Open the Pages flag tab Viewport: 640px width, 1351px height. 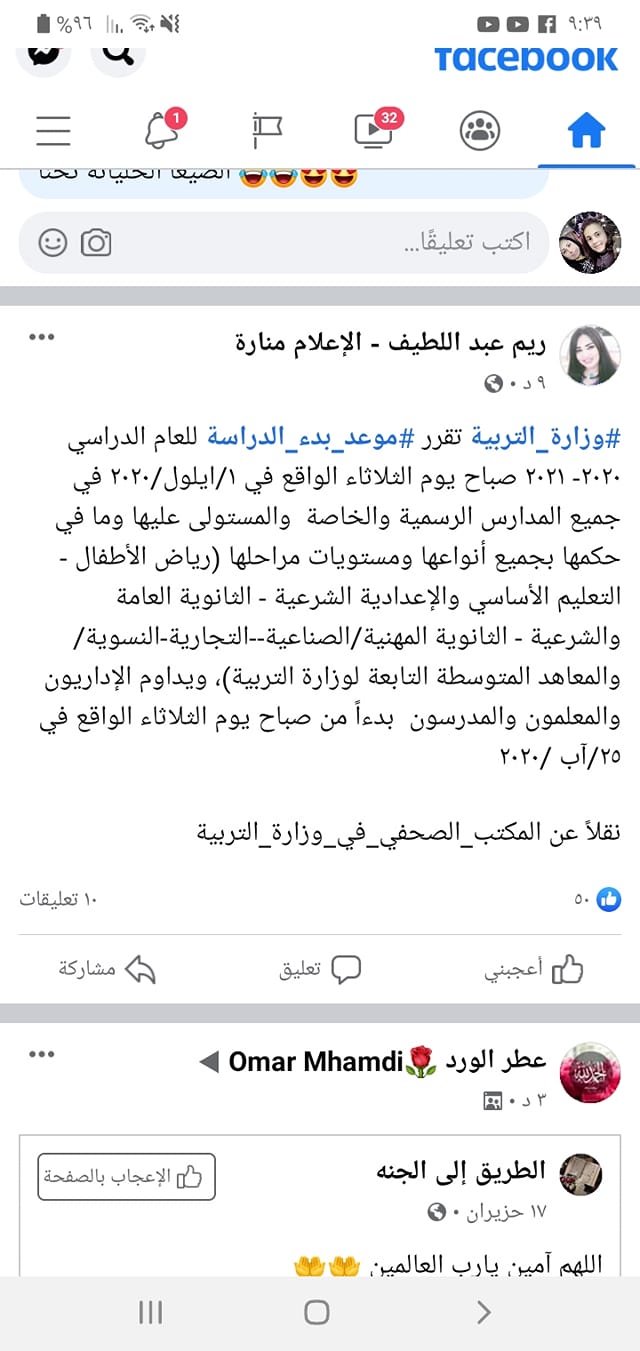coord(267,130)
